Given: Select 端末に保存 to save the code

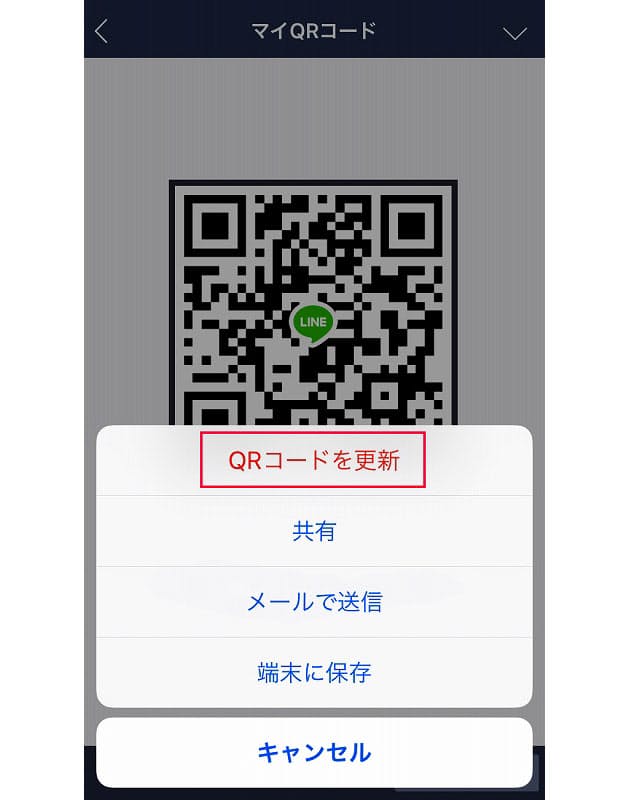Looking at the screenshot, I should (x=314, y=672).
